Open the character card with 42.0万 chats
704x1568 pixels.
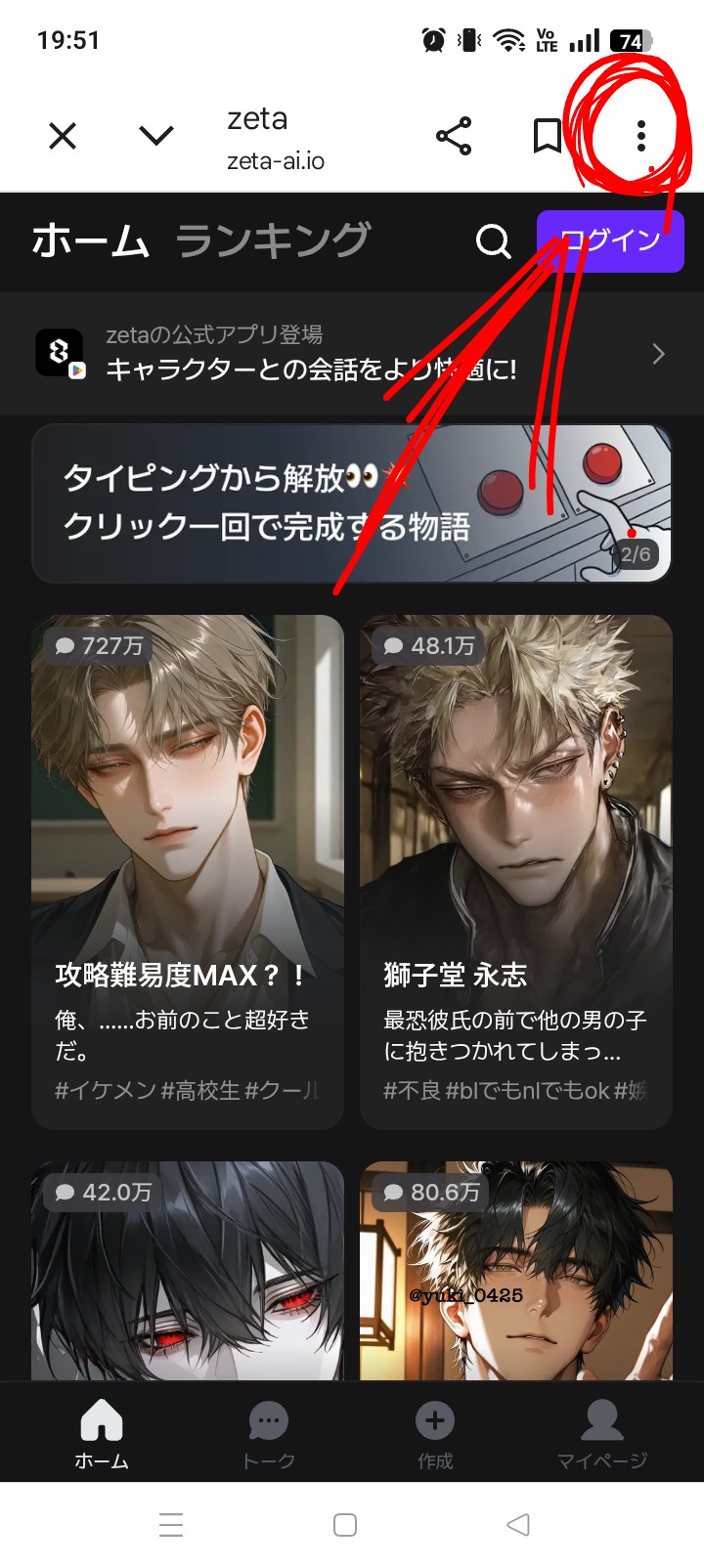[x=188, y=1271]
